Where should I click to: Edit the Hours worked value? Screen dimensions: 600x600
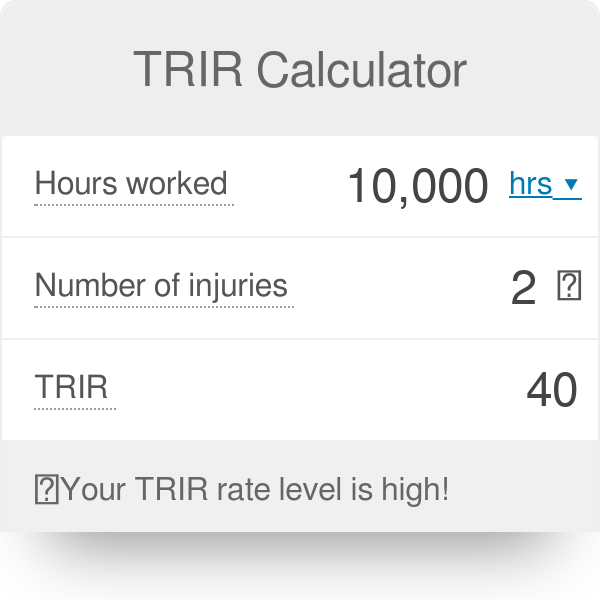(x=417, y=186)
